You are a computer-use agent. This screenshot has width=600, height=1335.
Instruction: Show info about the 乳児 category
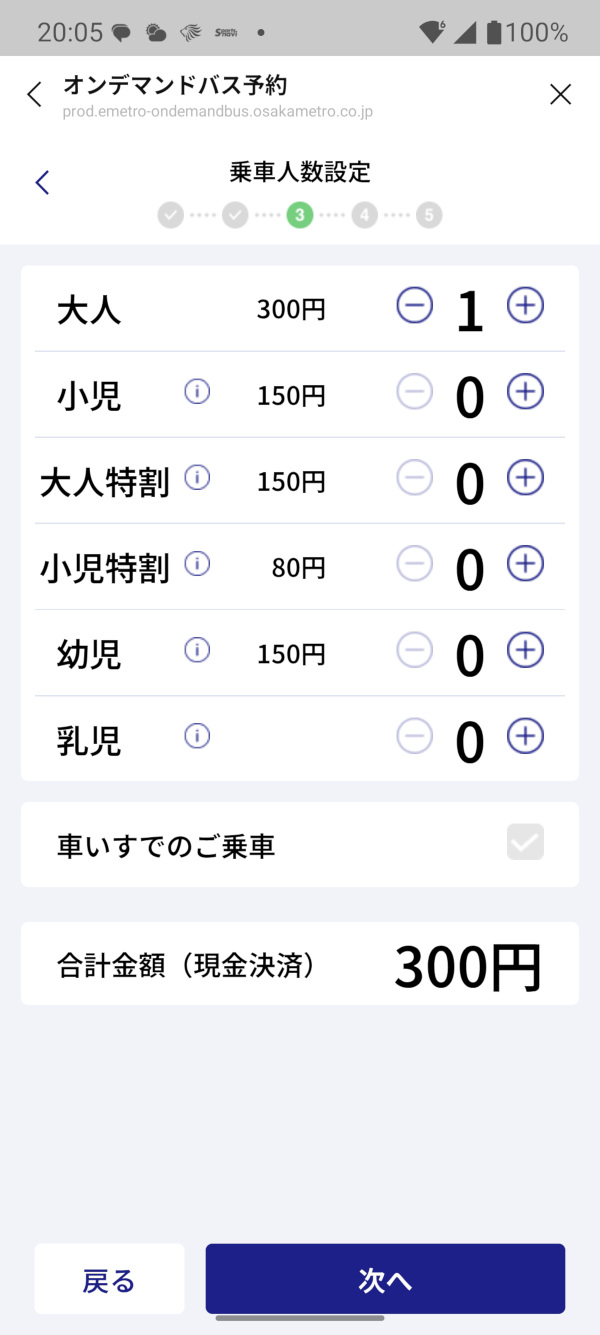coord(197,737)
